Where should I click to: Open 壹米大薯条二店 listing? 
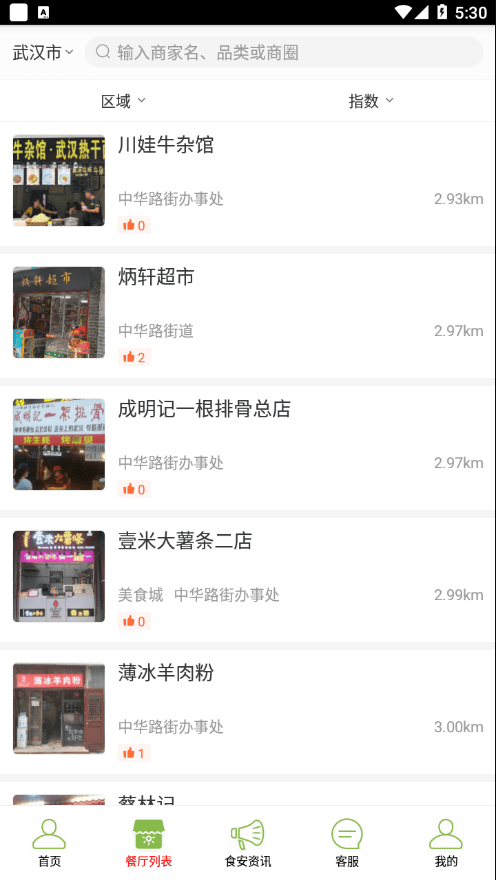click(x=248, y=580)
